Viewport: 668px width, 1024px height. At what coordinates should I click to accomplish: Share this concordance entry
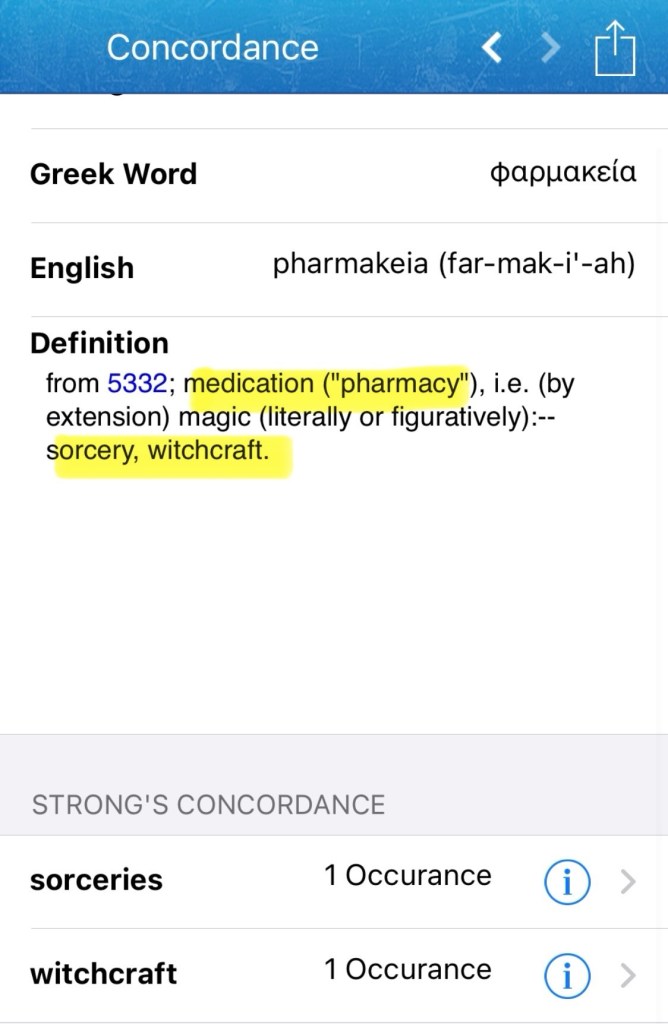tap(615, 47)
